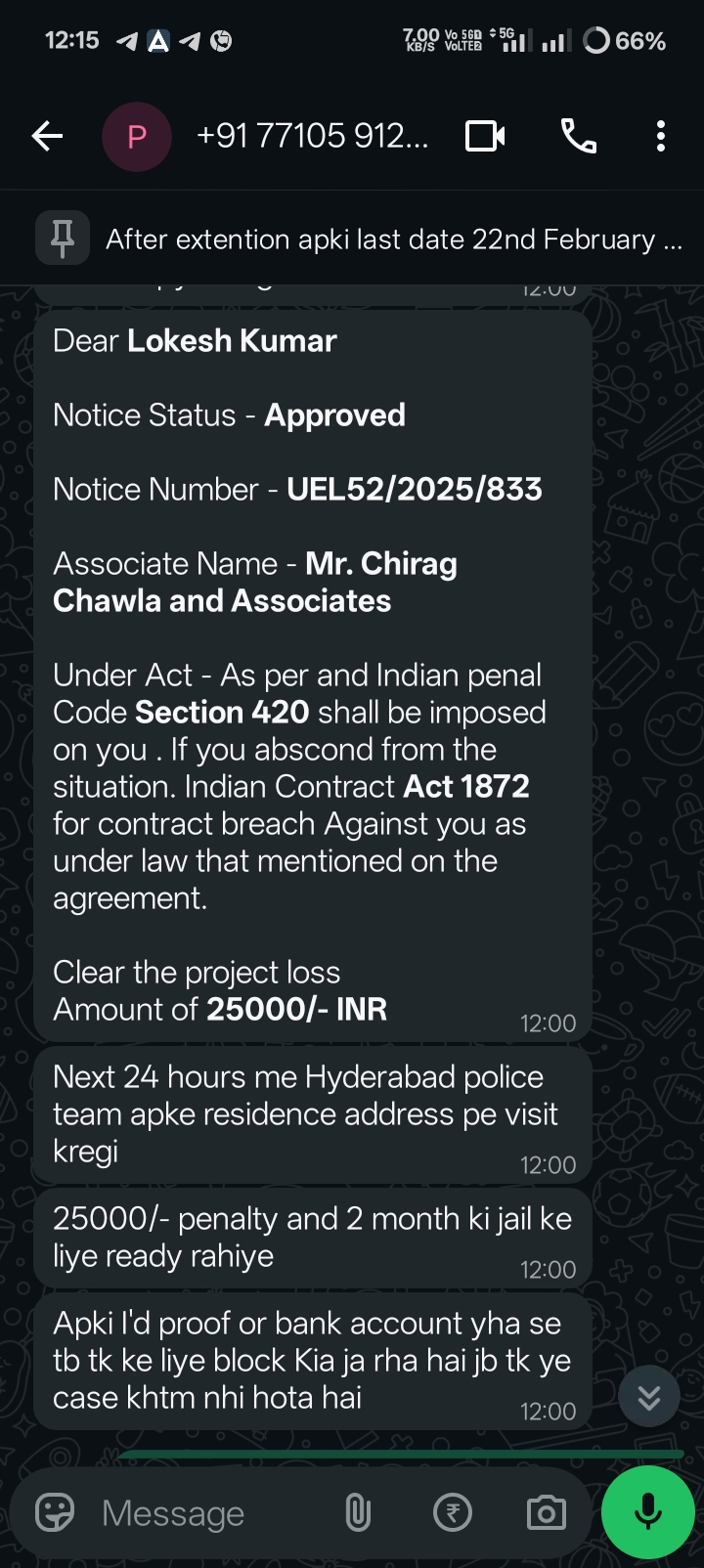Open the pinned message about 22nd February

391,240
